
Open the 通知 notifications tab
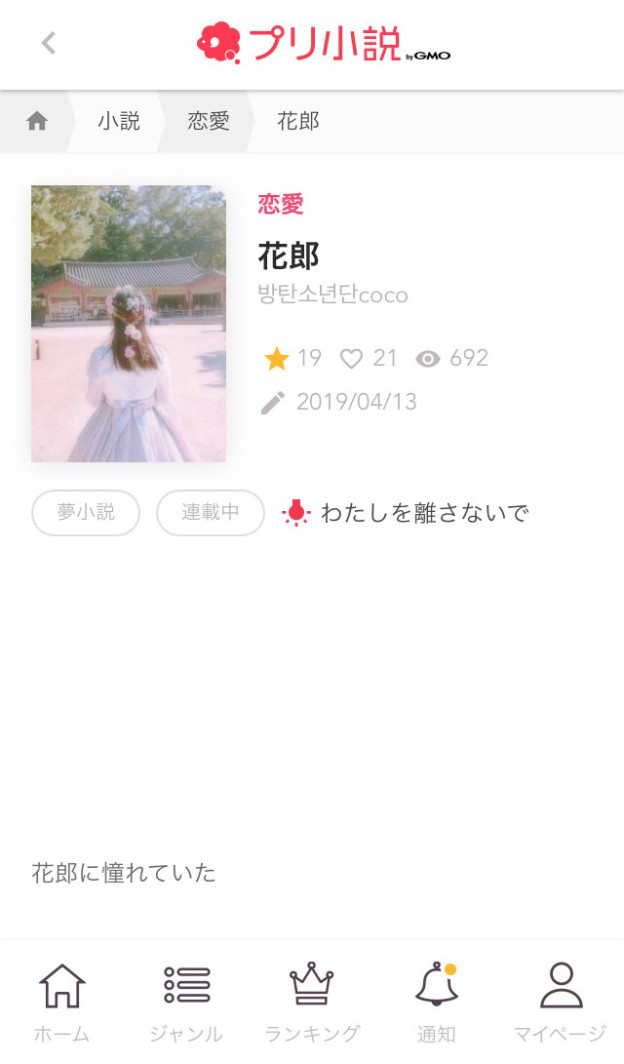(436, 1003)
